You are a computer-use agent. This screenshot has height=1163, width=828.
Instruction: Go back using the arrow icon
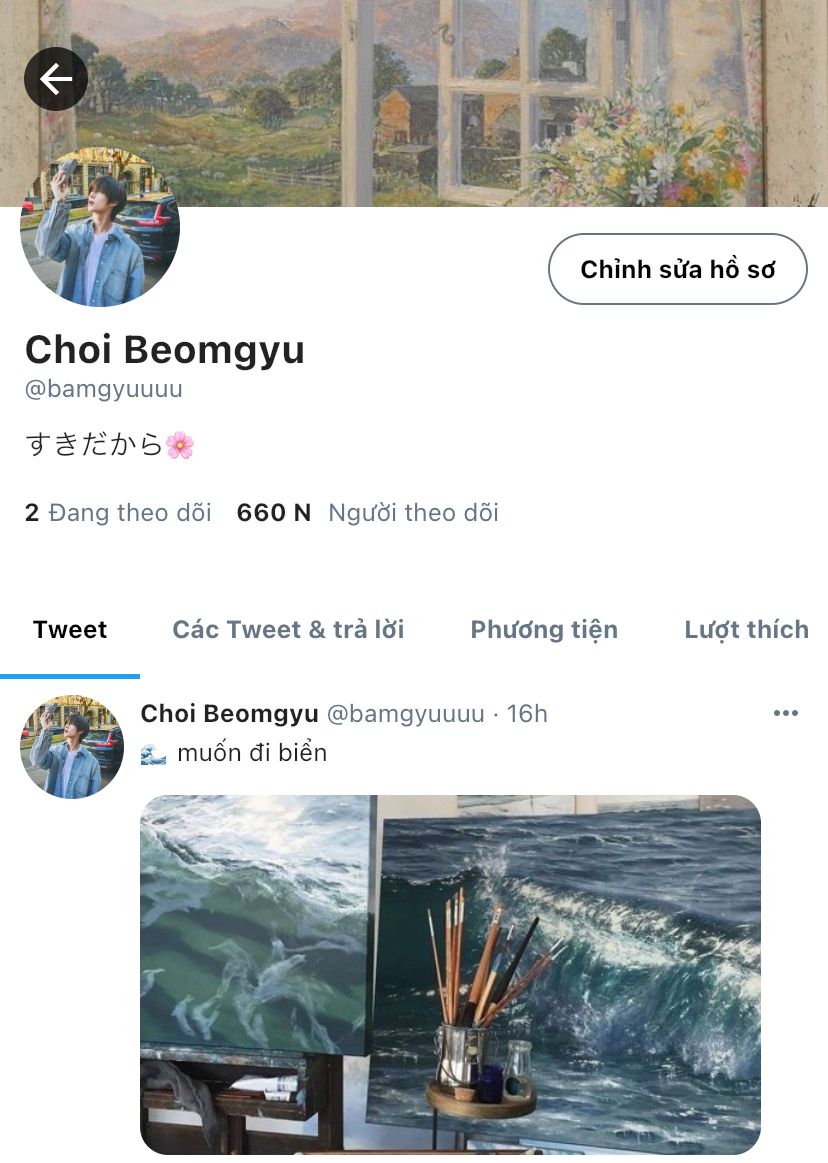point(56,79)
